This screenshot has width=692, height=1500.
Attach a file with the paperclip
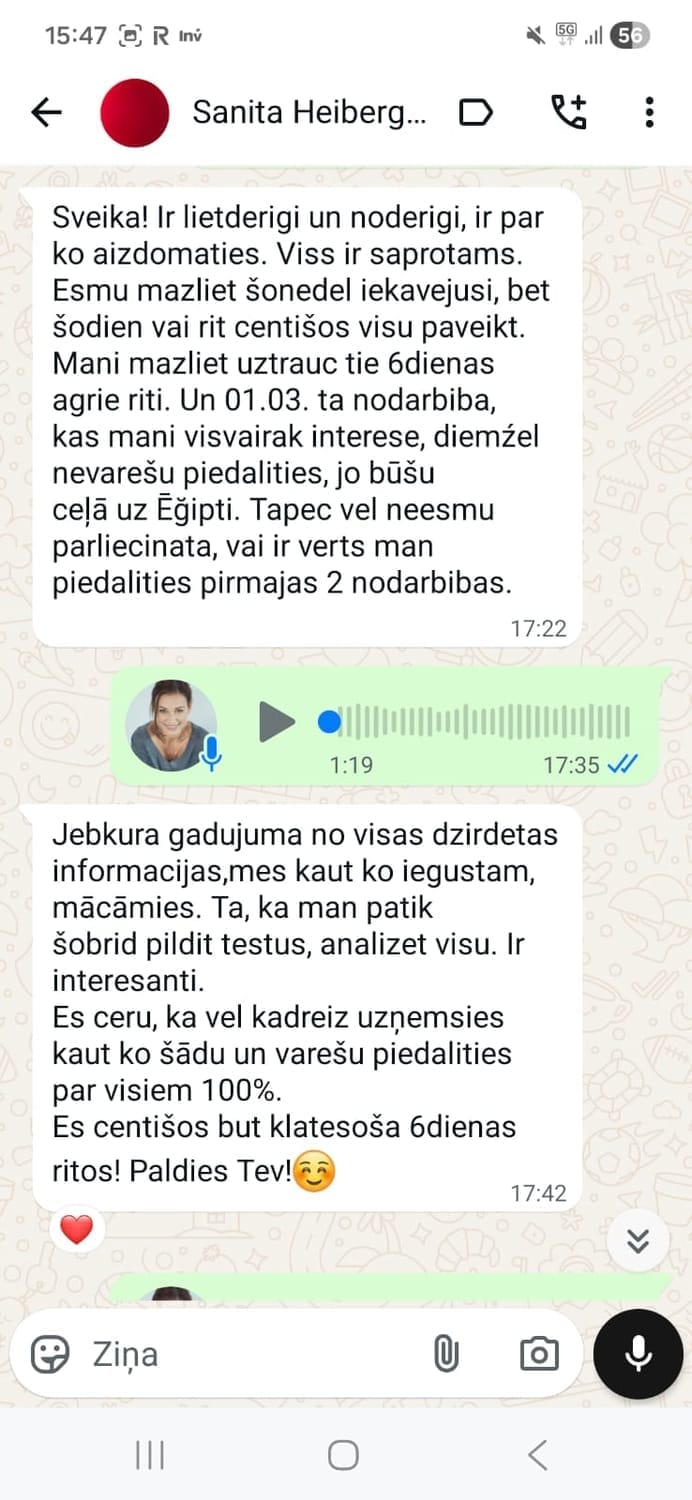pyautogui.click(x=445, y=1355)
